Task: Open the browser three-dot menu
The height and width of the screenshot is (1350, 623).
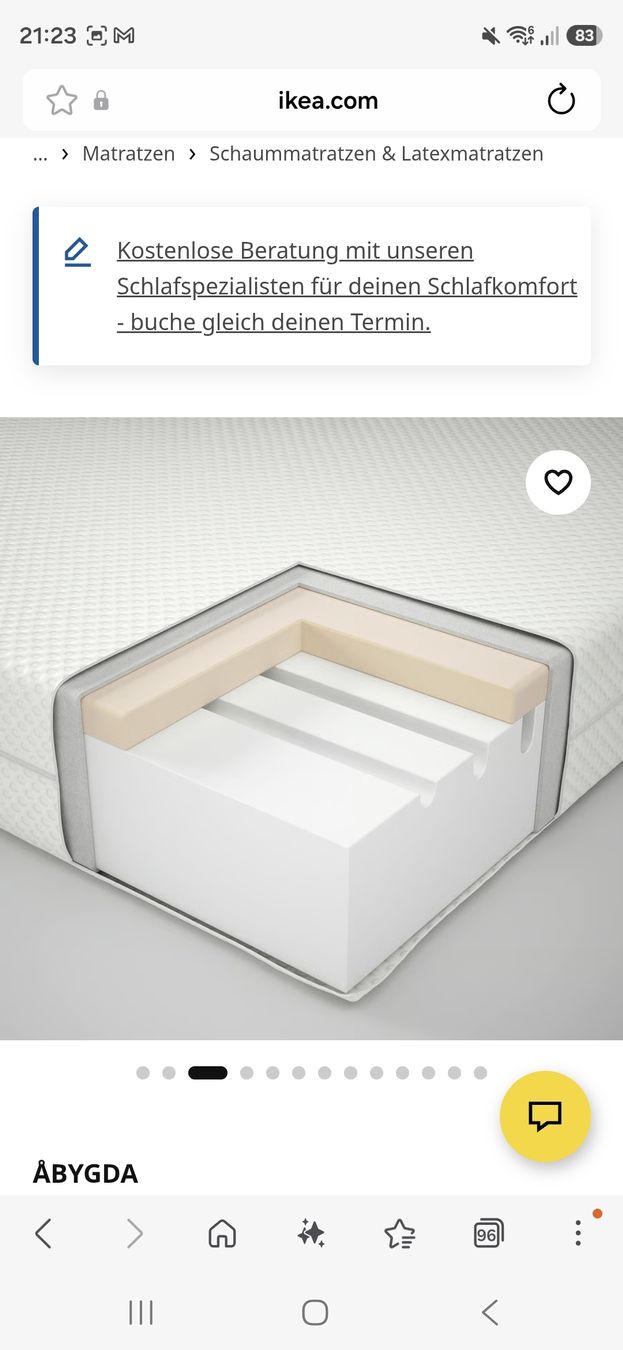Action: [578, 1233]
